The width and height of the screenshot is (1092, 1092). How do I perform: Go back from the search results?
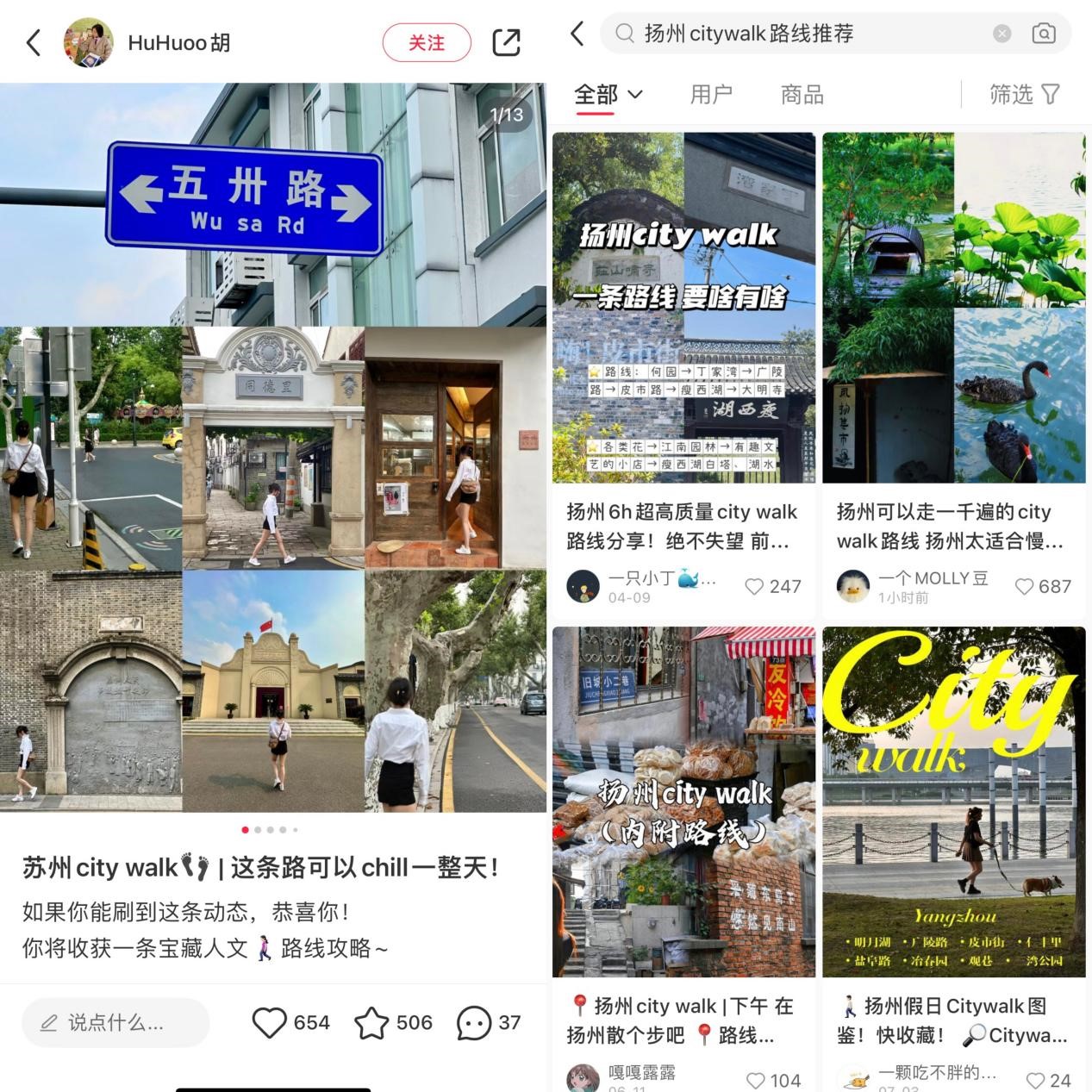click(x=577, y=34)
